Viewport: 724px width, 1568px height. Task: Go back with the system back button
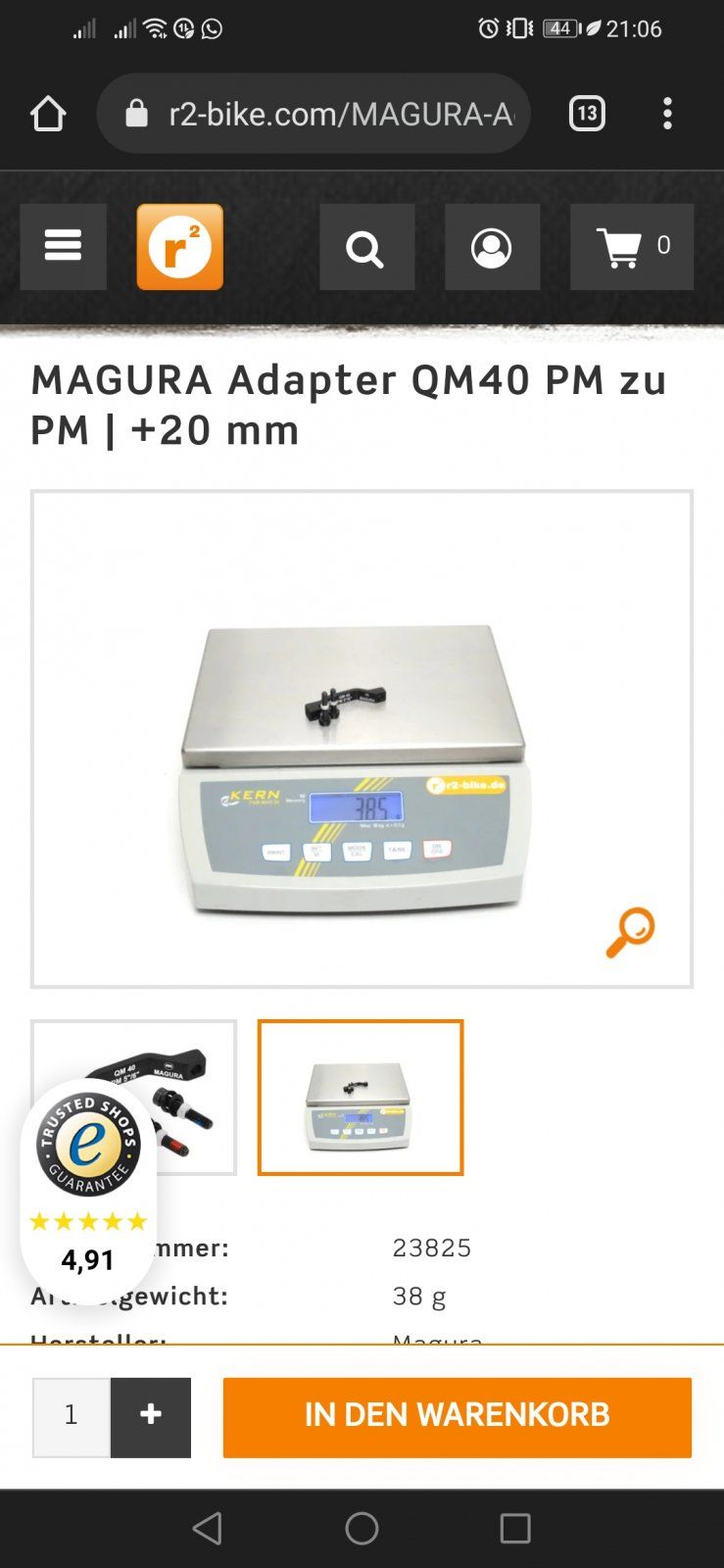pyautogui.click(x=207, y=1528)
